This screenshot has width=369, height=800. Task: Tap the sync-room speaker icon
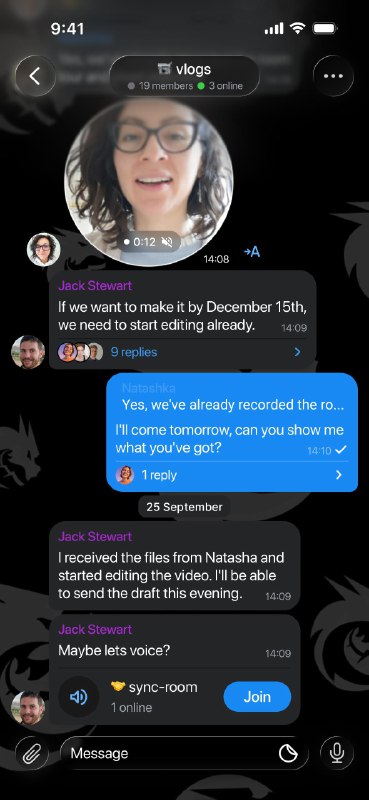[78, 697]
